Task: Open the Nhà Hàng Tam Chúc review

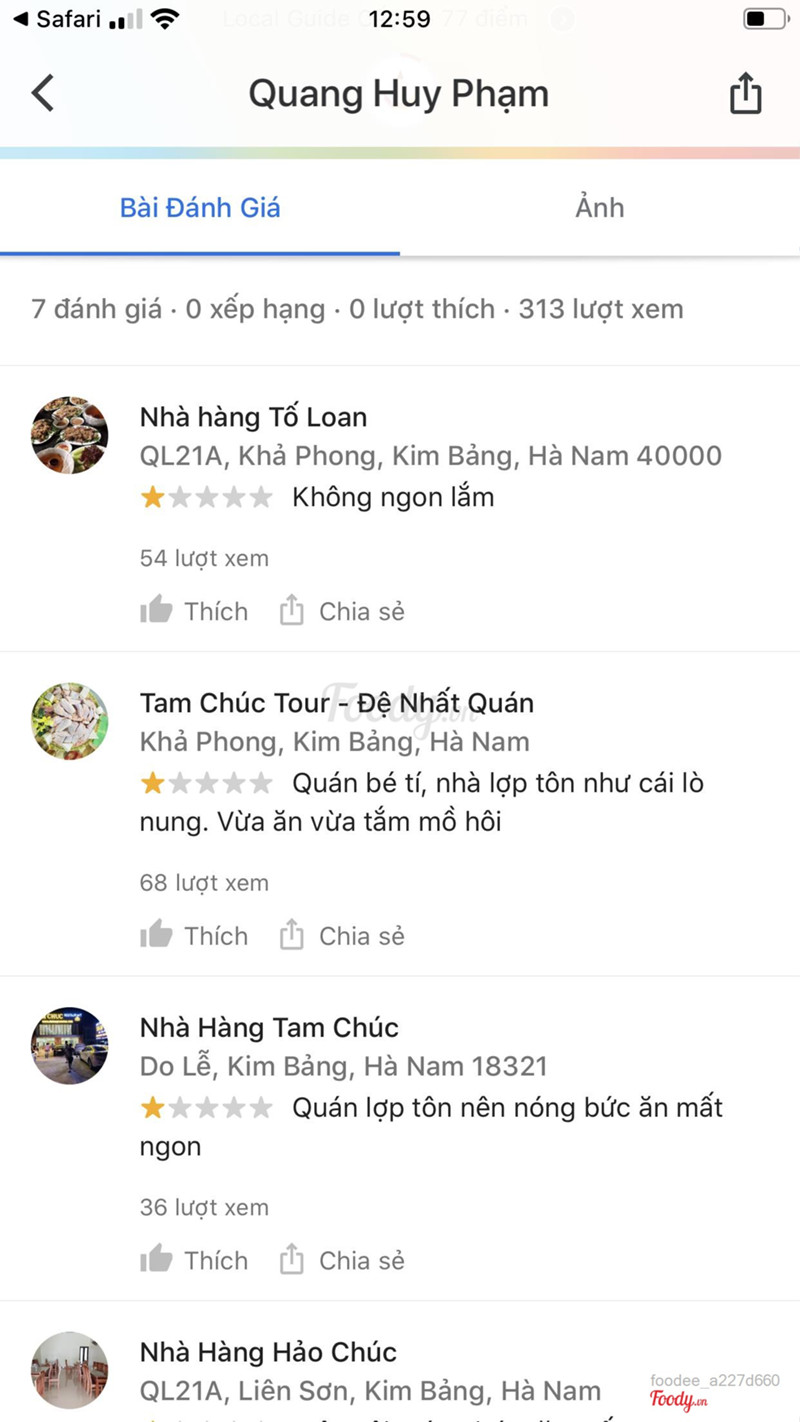Action: 269,1028
